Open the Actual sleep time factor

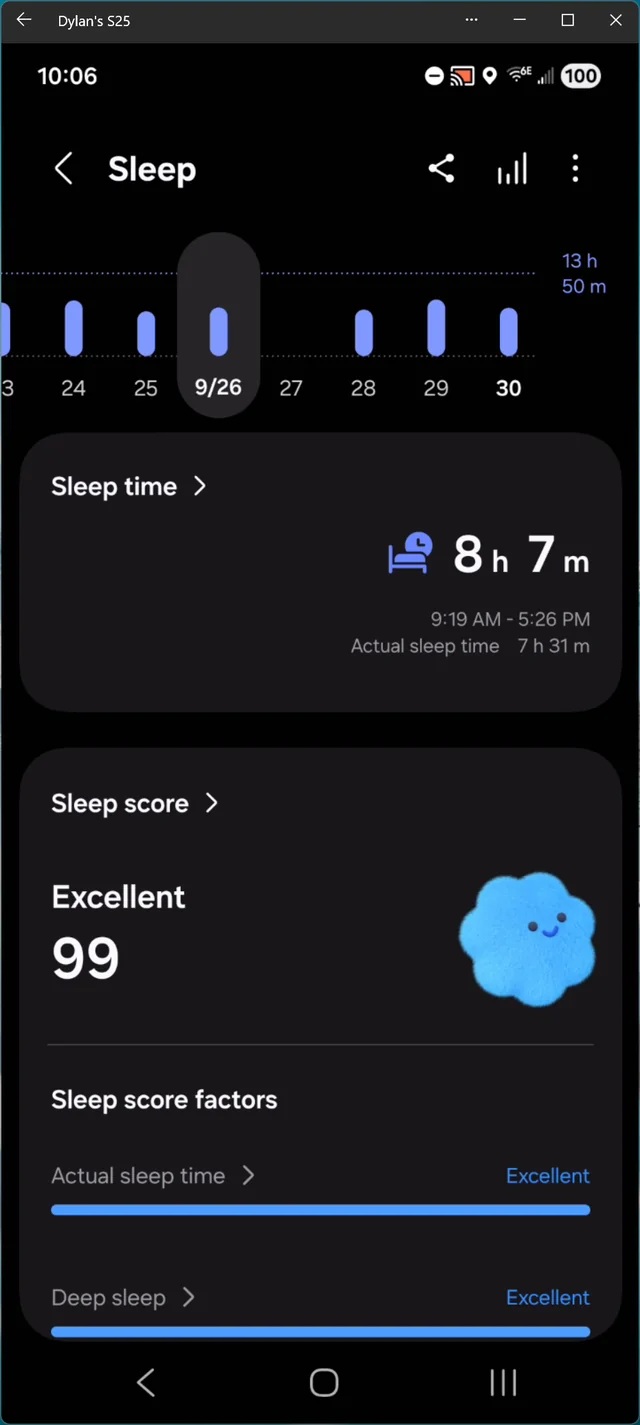pyautogui.click(x=152, y=1176)
